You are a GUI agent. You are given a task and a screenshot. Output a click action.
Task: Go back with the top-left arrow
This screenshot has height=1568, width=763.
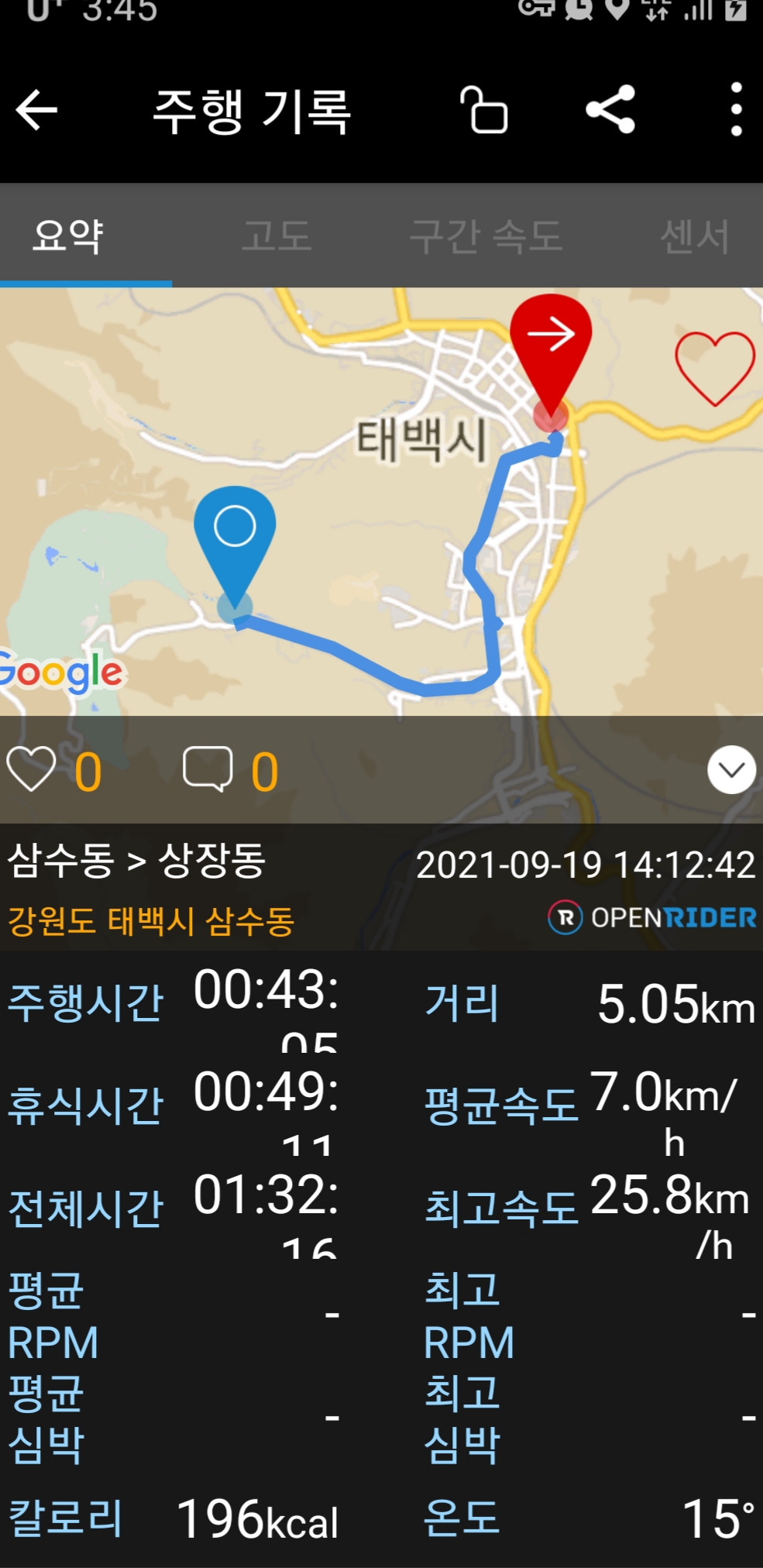[x=36, y=110]
